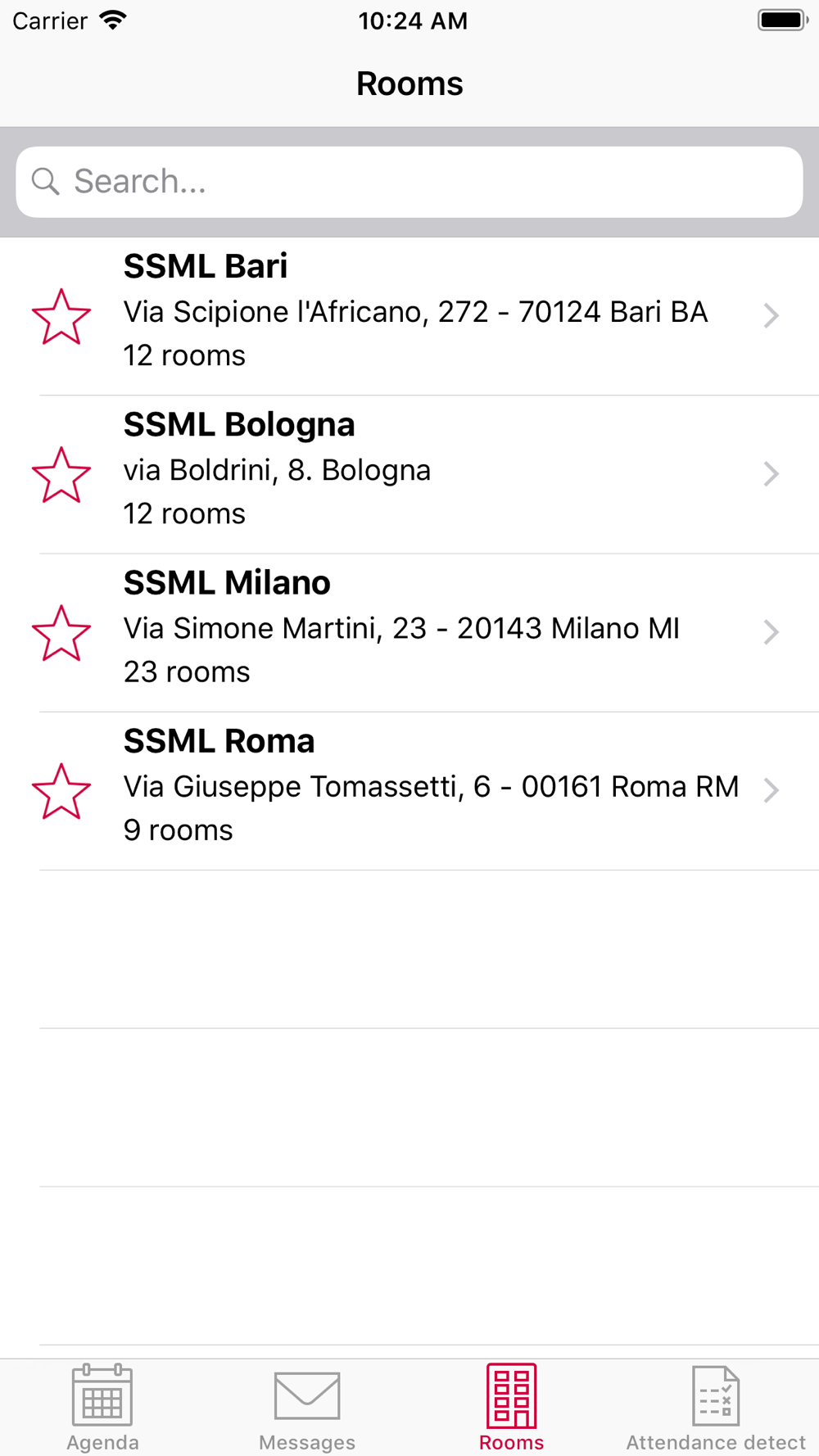Tap the Search field

tap(409, 182)
